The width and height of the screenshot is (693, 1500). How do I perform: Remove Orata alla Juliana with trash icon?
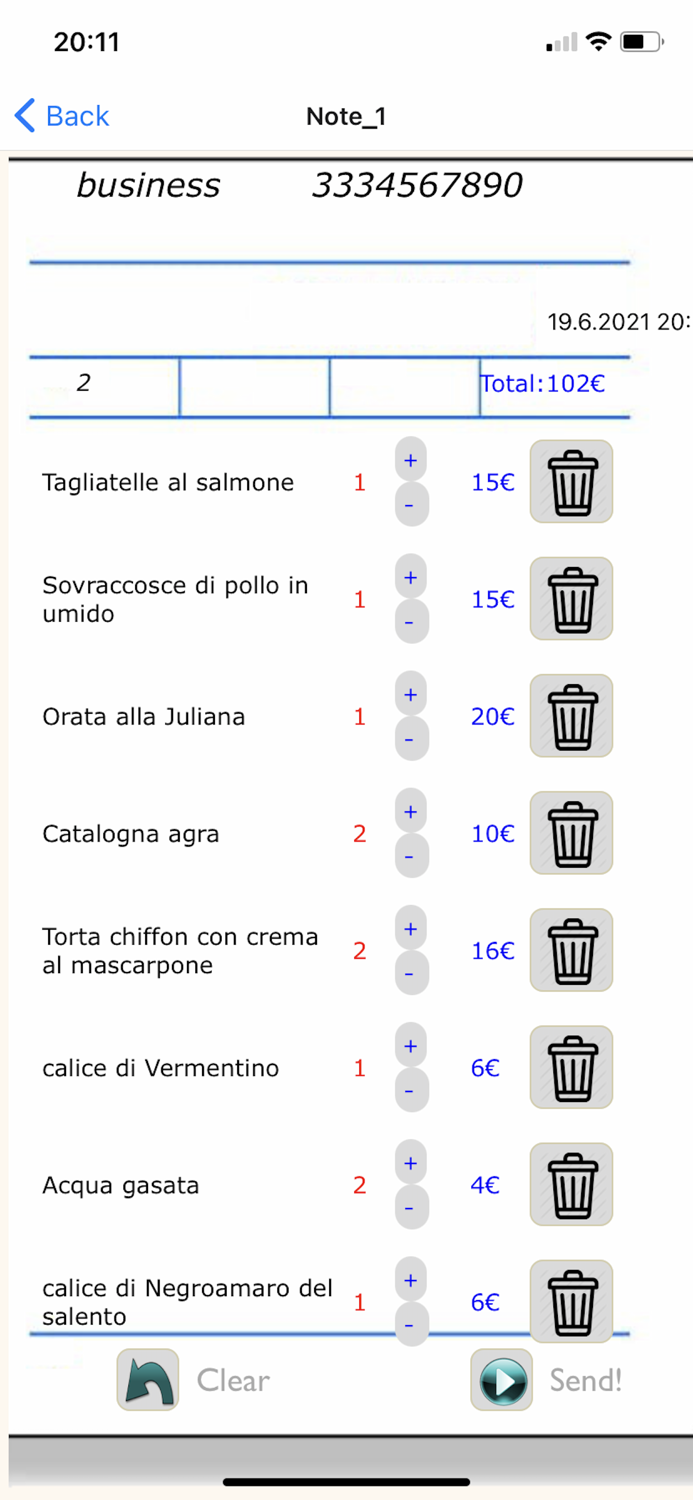tap(571, 716)
